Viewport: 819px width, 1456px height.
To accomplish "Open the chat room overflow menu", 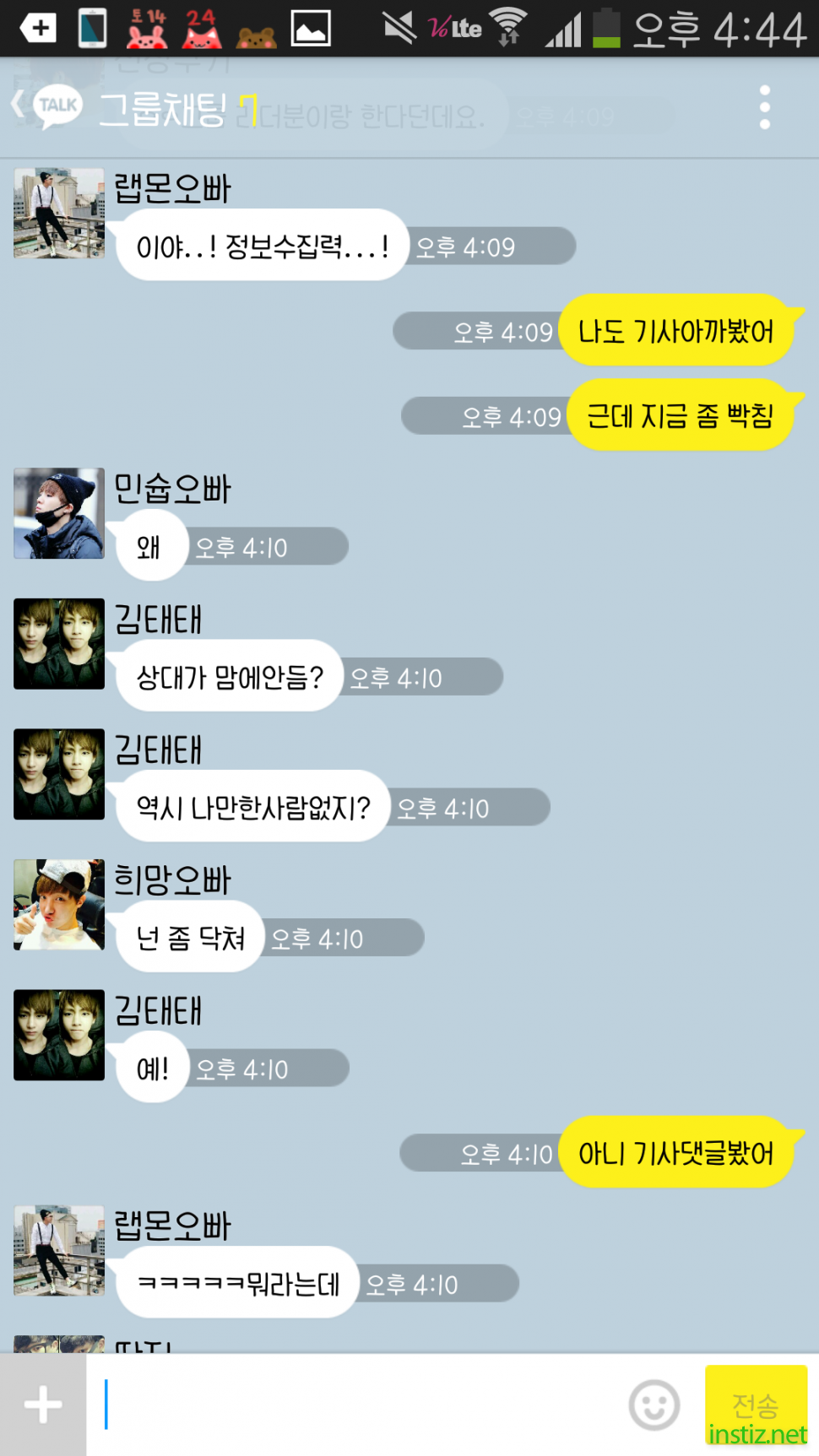I will coord(764,107).
